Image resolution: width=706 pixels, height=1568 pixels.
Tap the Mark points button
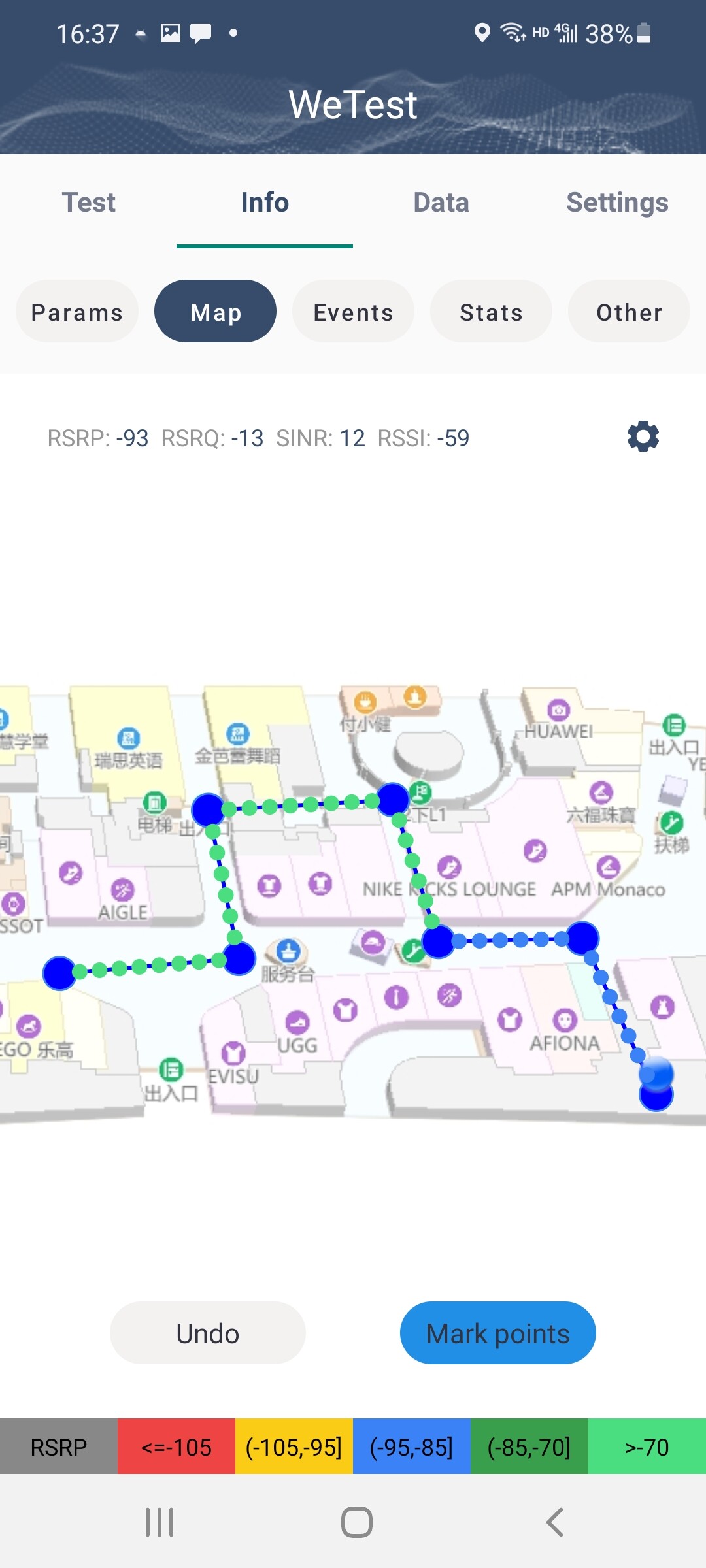click(497, 1333)
